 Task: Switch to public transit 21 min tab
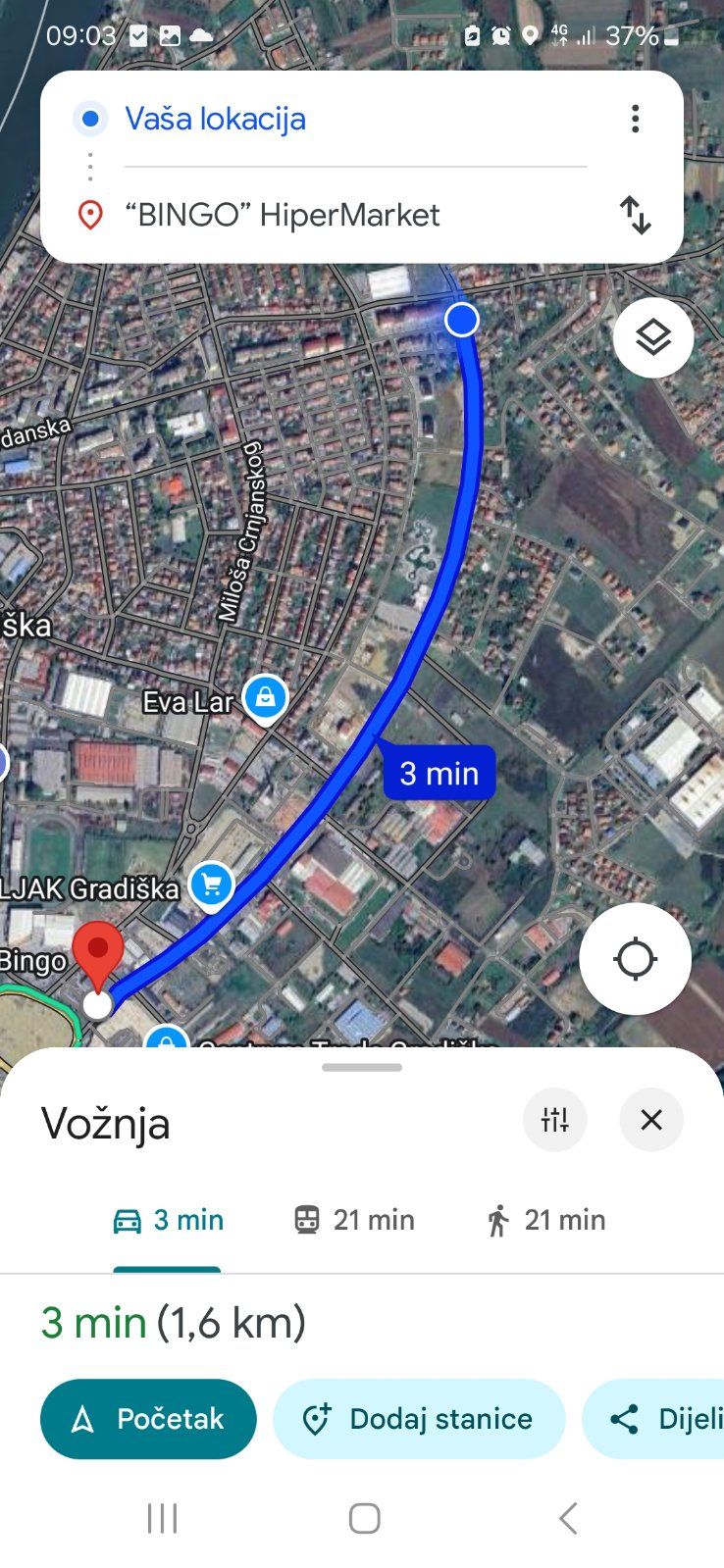354,1220
